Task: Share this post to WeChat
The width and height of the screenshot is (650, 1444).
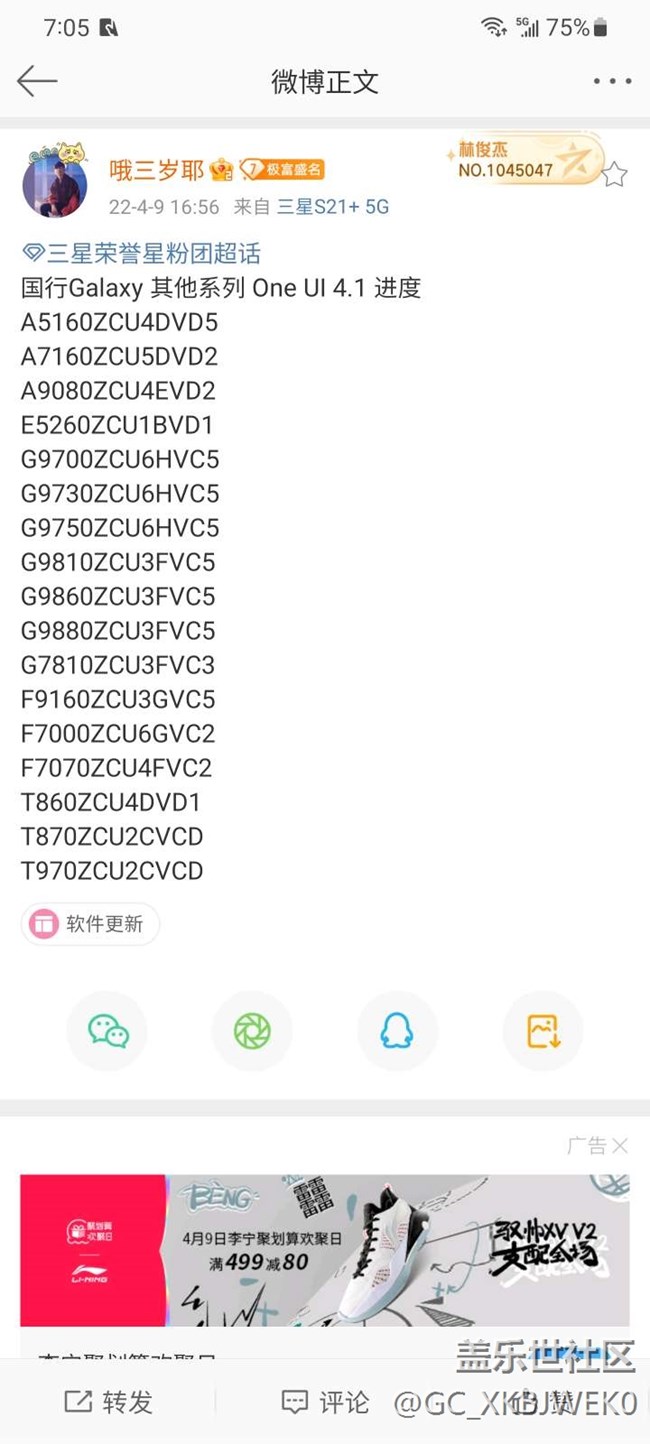Action: (x=107, y=1031)
